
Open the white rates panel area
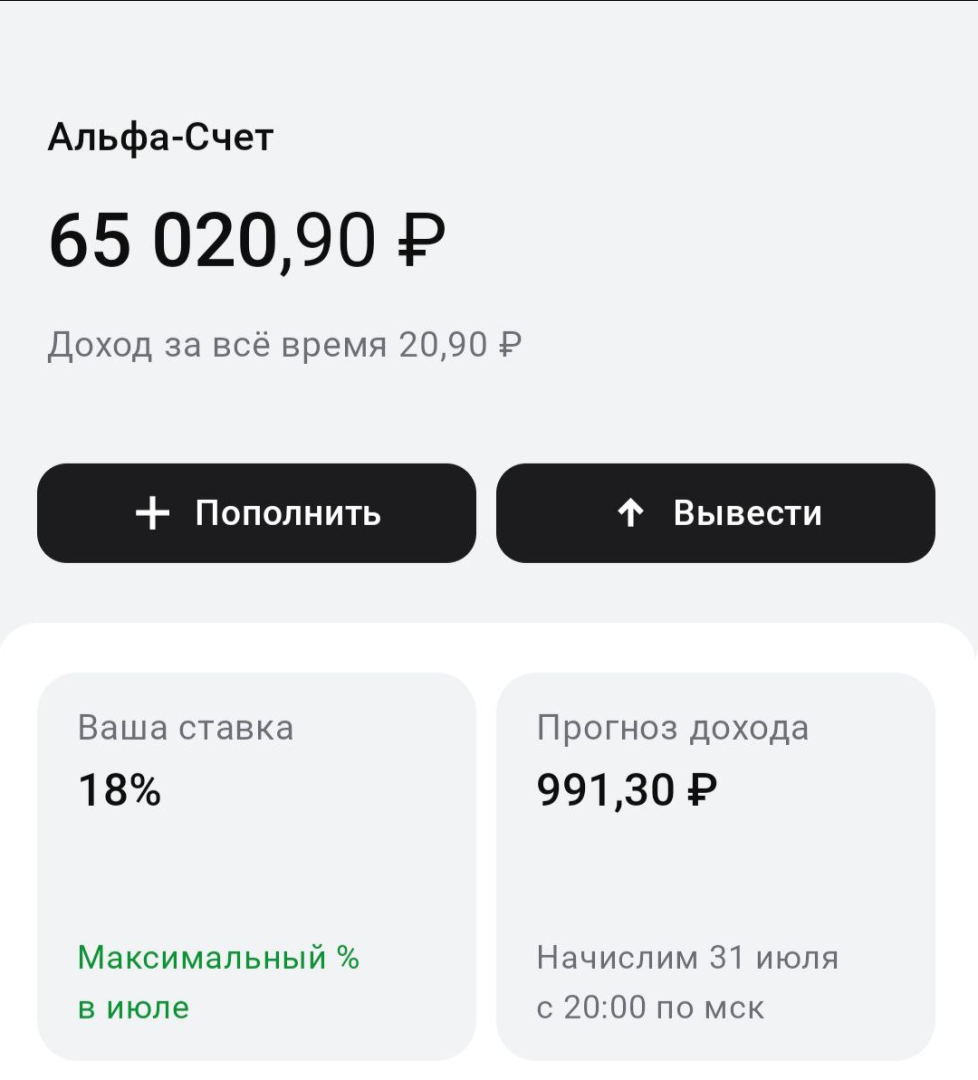489,650
